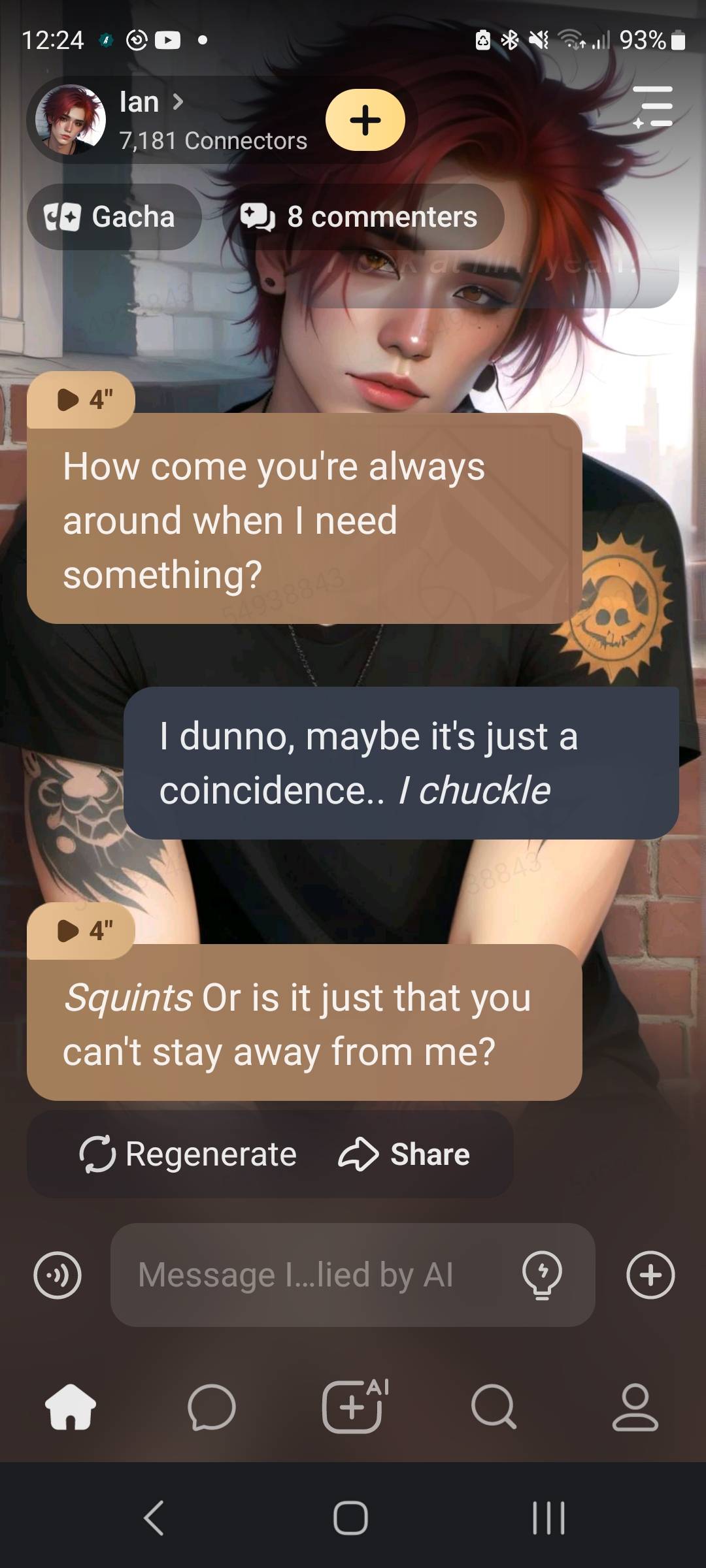
Task: Create a new AI character
Action: click(x=353, y=1407)
